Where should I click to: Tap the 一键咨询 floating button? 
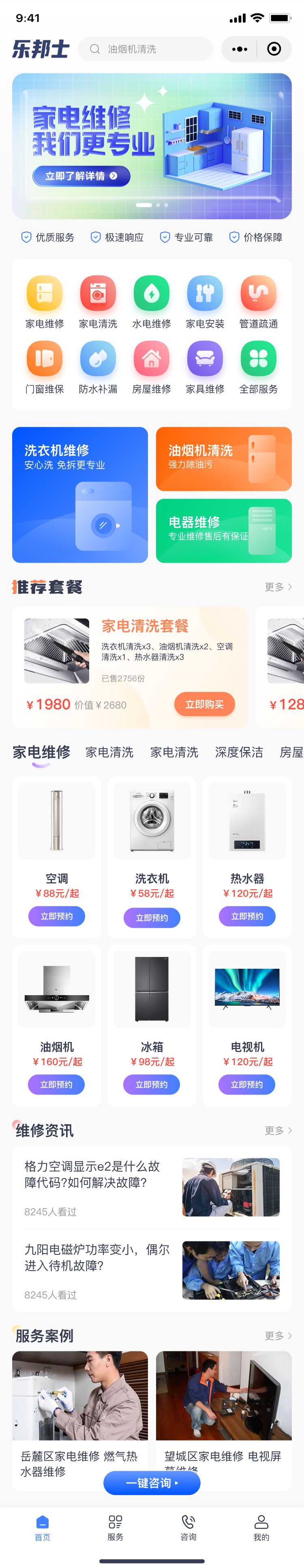(x=152, y=1483)
